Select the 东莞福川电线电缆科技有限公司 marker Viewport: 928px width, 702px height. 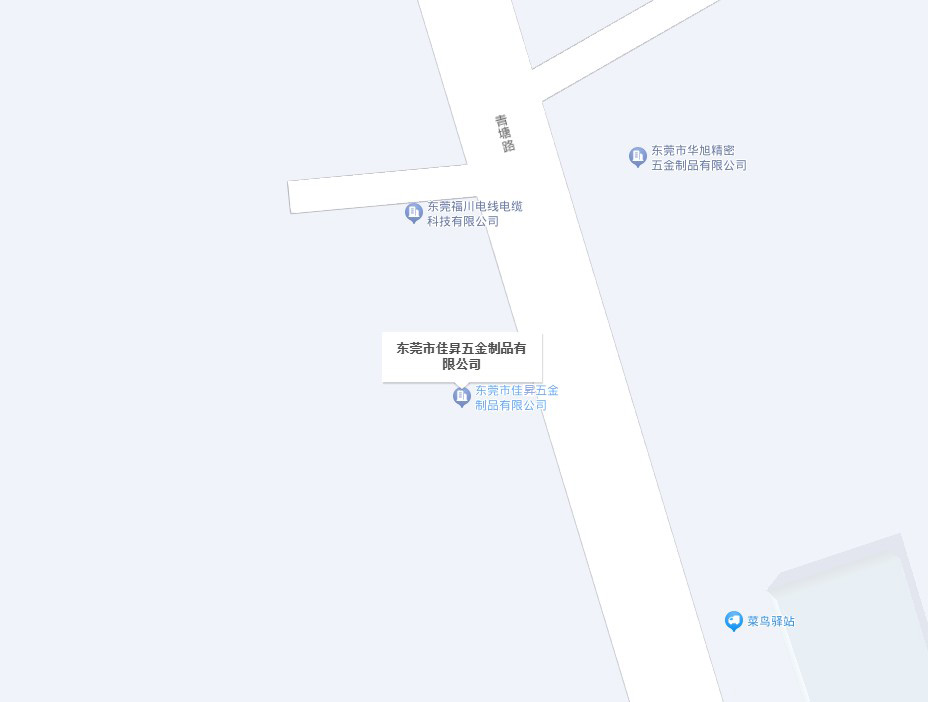[413, 212]
